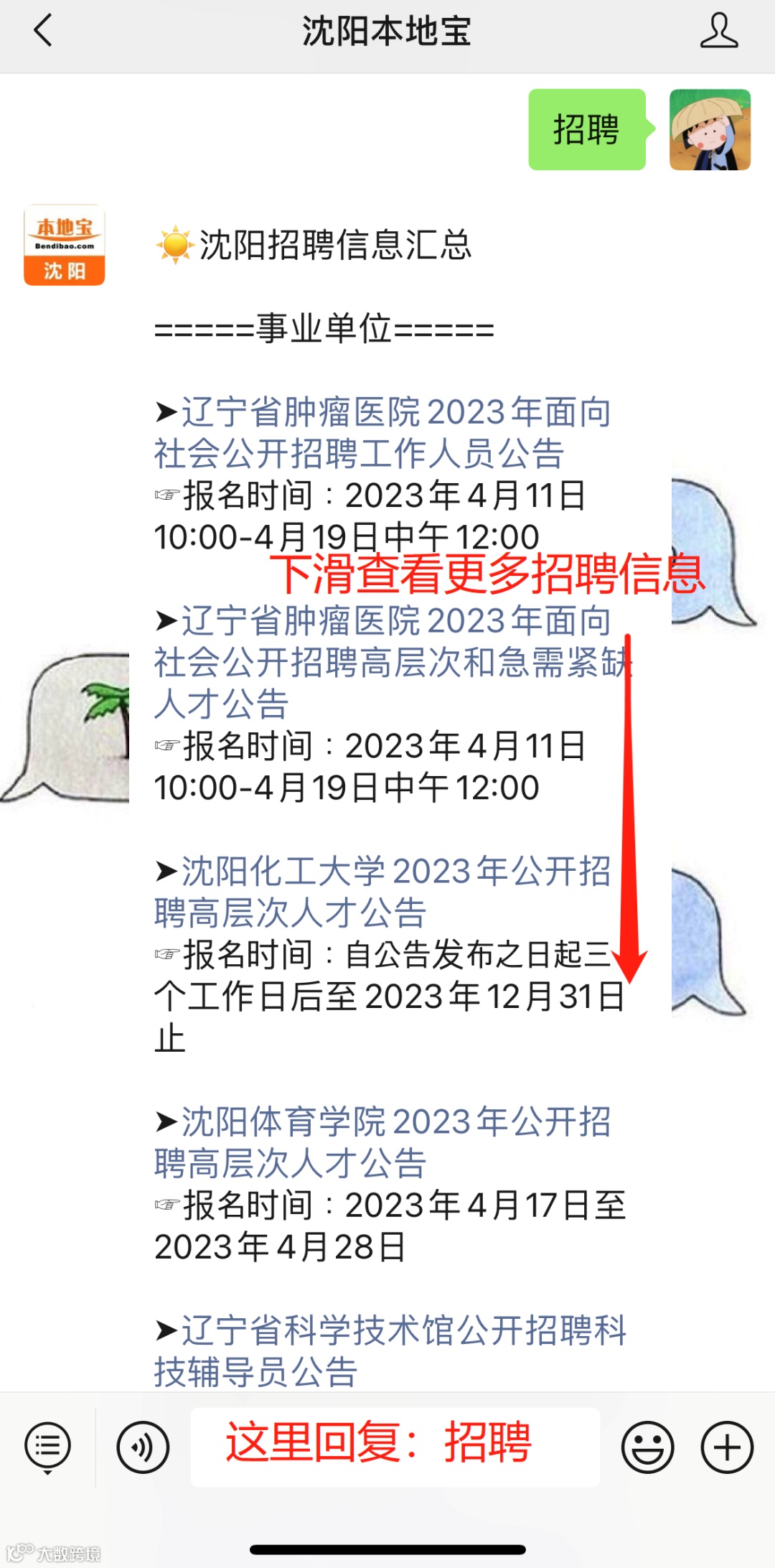Switch to the official account menu
Screen dimensions: 775x1568
click(x=47, y=1447)
